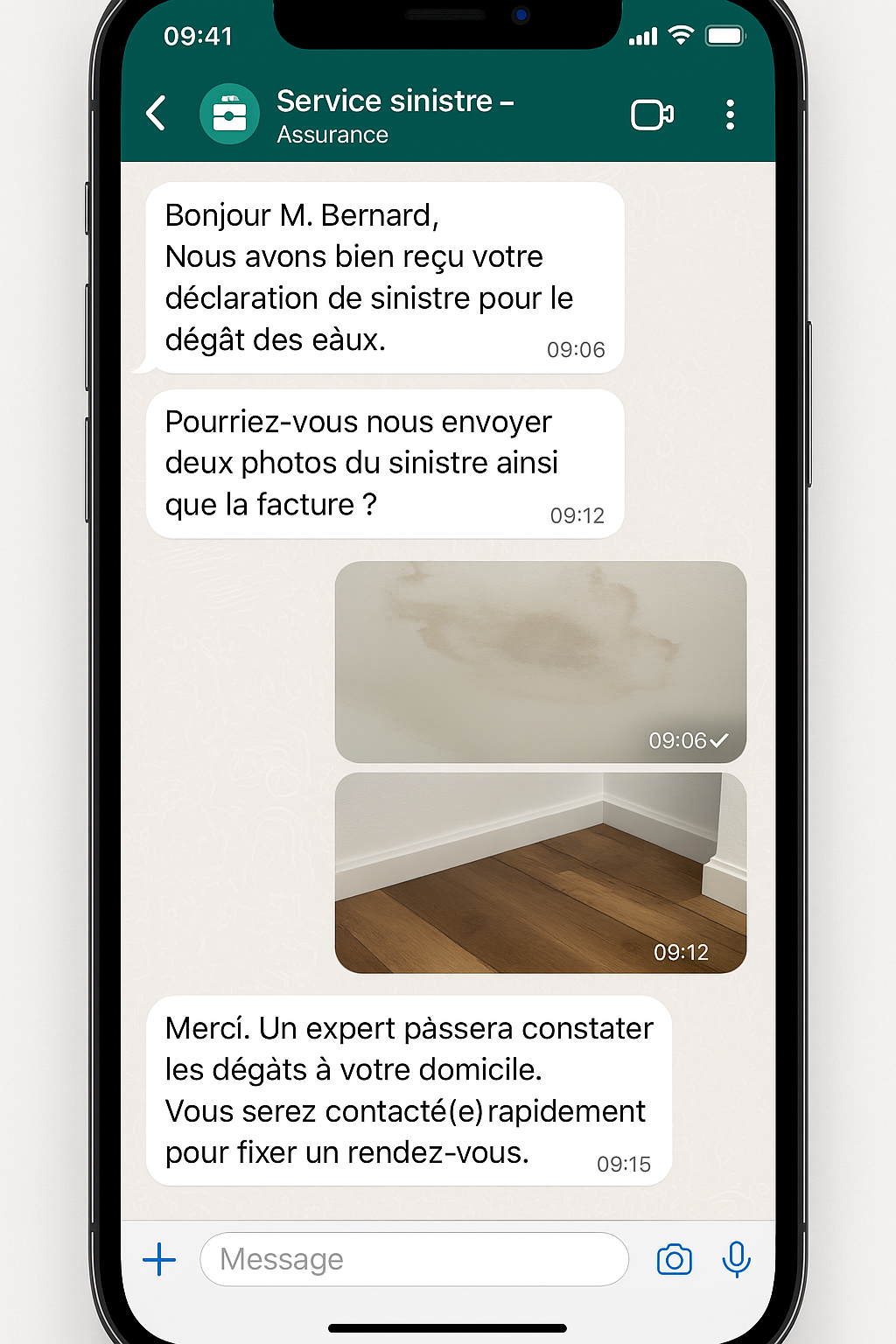
Task: Select the greeting message from M. Bernard
Action: coord(382,278)
